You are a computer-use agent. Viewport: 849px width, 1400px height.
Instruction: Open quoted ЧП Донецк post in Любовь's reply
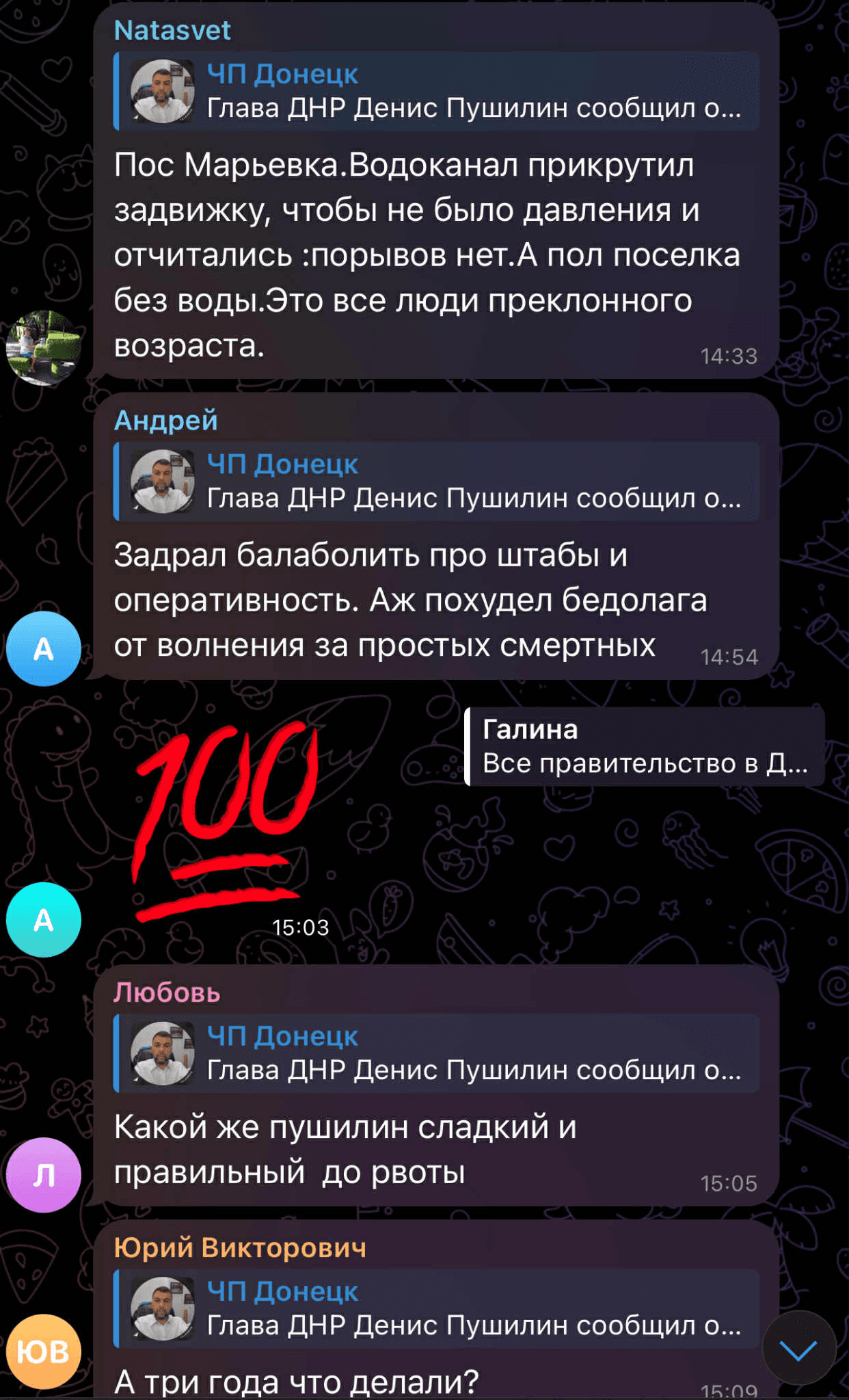(437, 1053)
